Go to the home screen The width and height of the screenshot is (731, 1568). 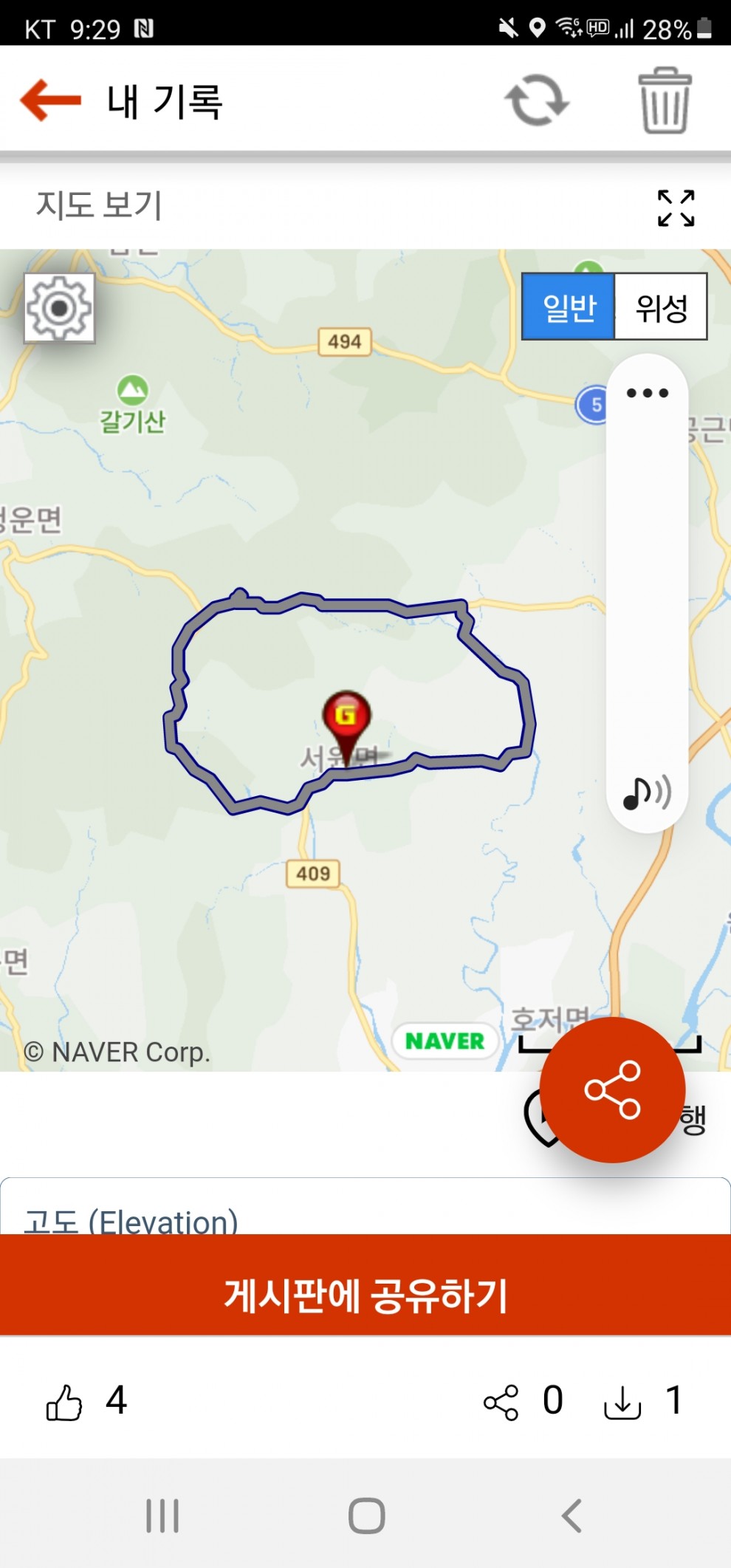(x=366, y=1516)
